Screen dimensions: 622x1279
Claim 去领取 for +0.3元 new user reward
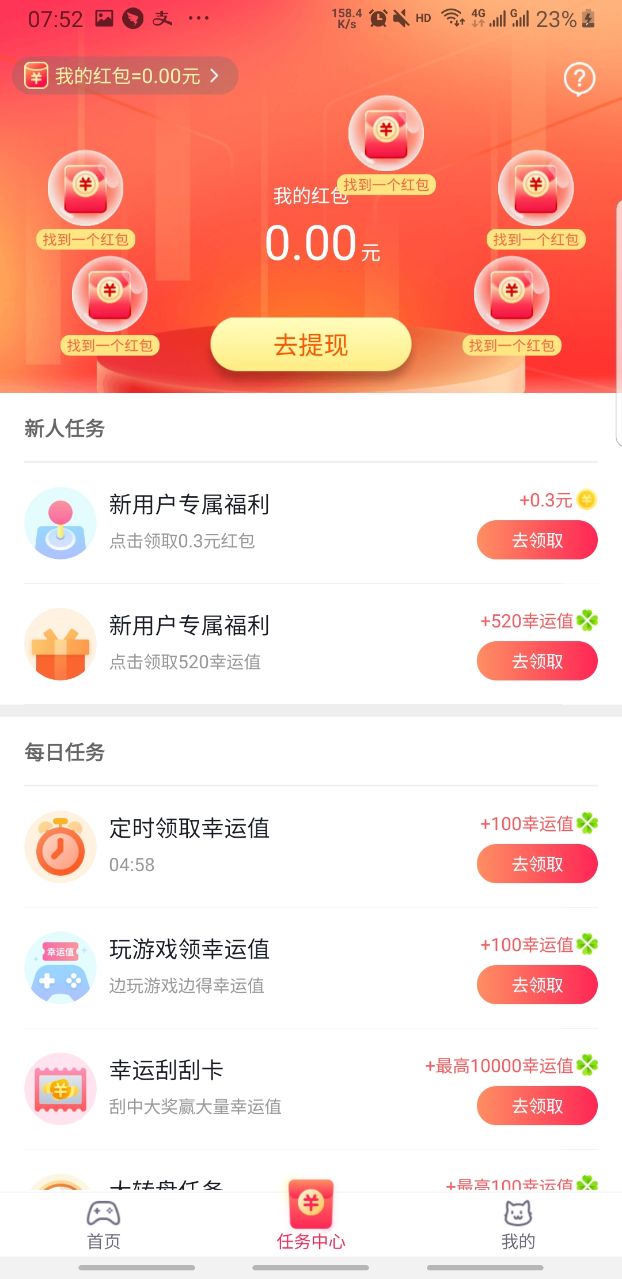point(537,540)
